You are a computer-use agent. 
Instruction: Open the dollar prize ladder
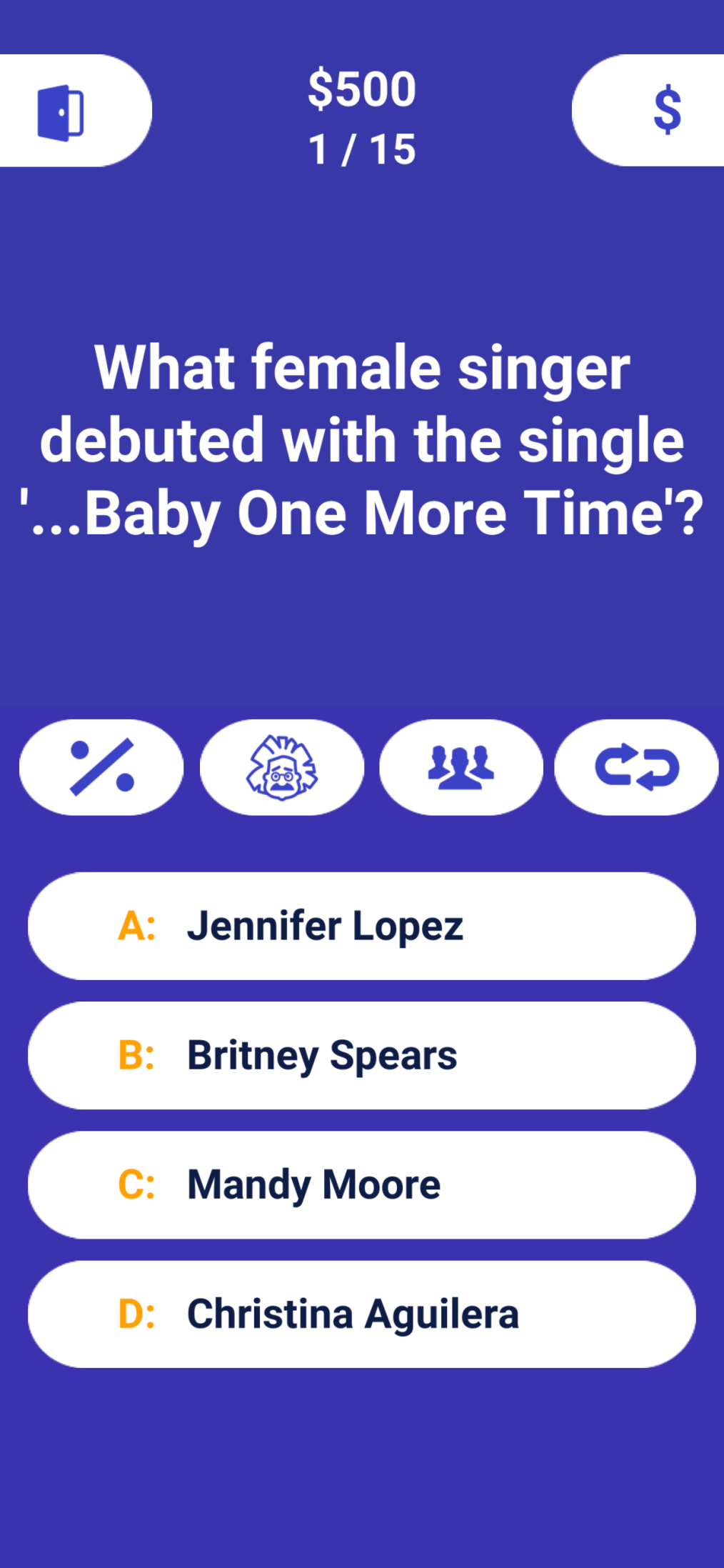(666, 110)
